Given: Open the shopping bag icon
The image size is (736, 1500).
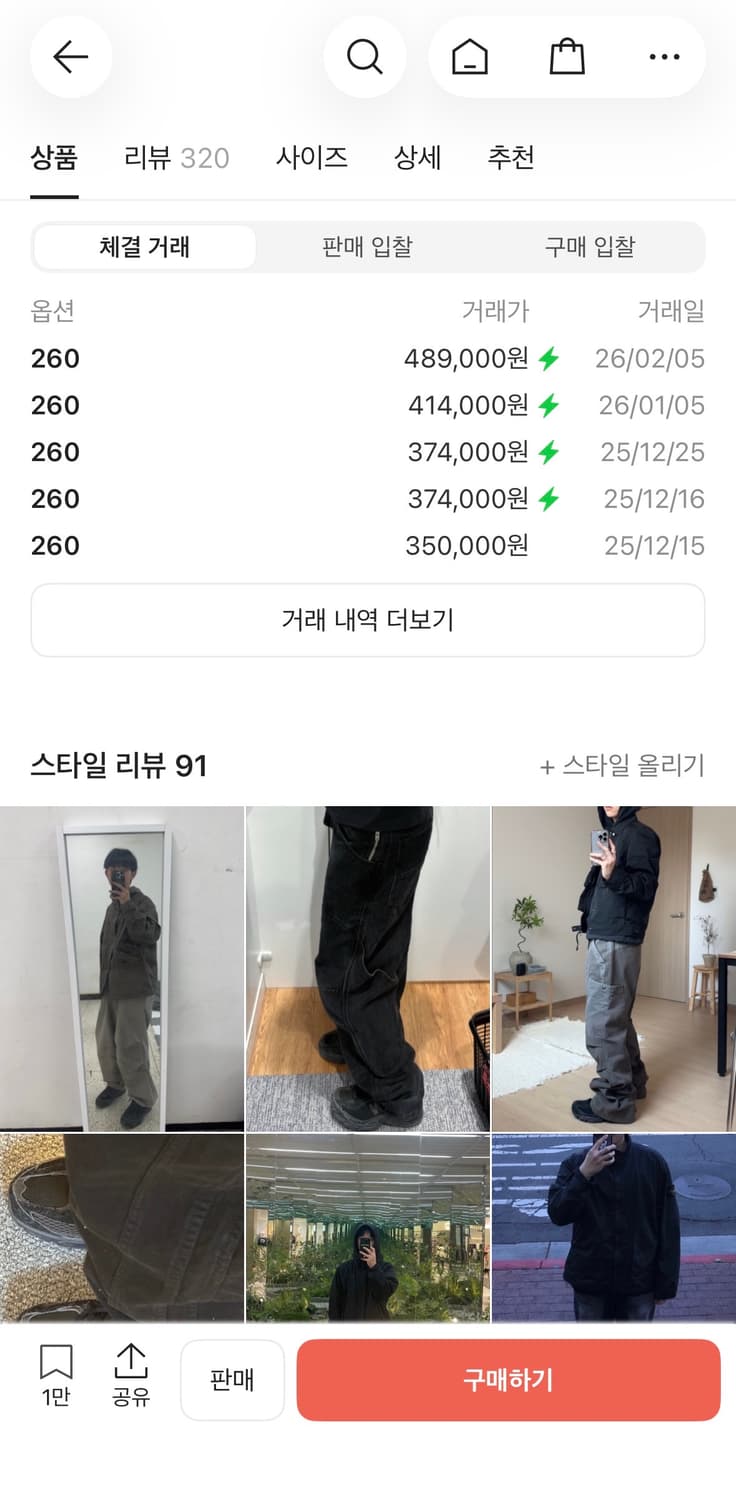Looking at the screenshot, I should coord(567,57).
